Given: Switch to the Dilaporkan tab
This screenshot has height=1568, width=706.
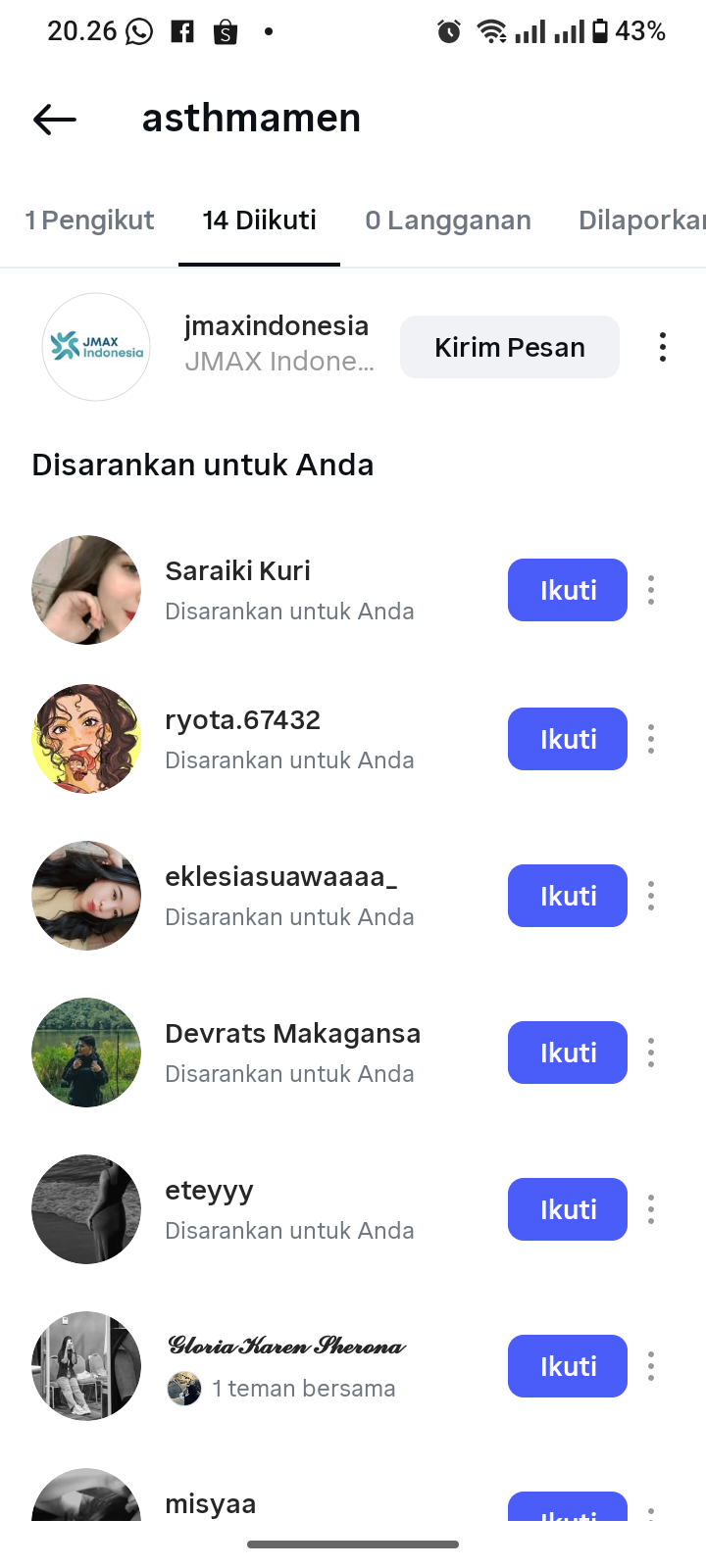Looking at the screenshot, I should pyautogui.click(x=642, y=220).
